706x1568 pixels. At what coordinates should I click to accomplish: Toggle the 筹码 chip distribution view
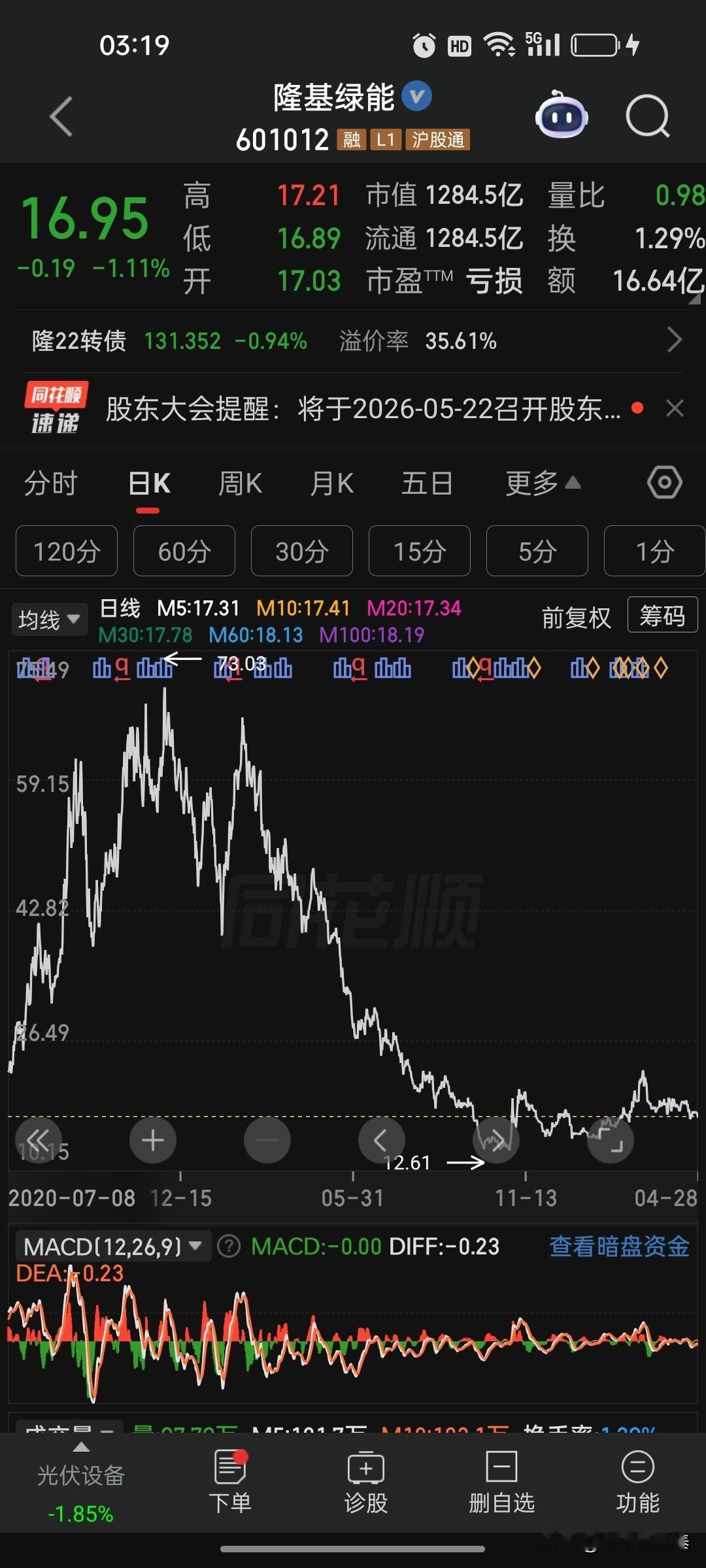[662, 615]
